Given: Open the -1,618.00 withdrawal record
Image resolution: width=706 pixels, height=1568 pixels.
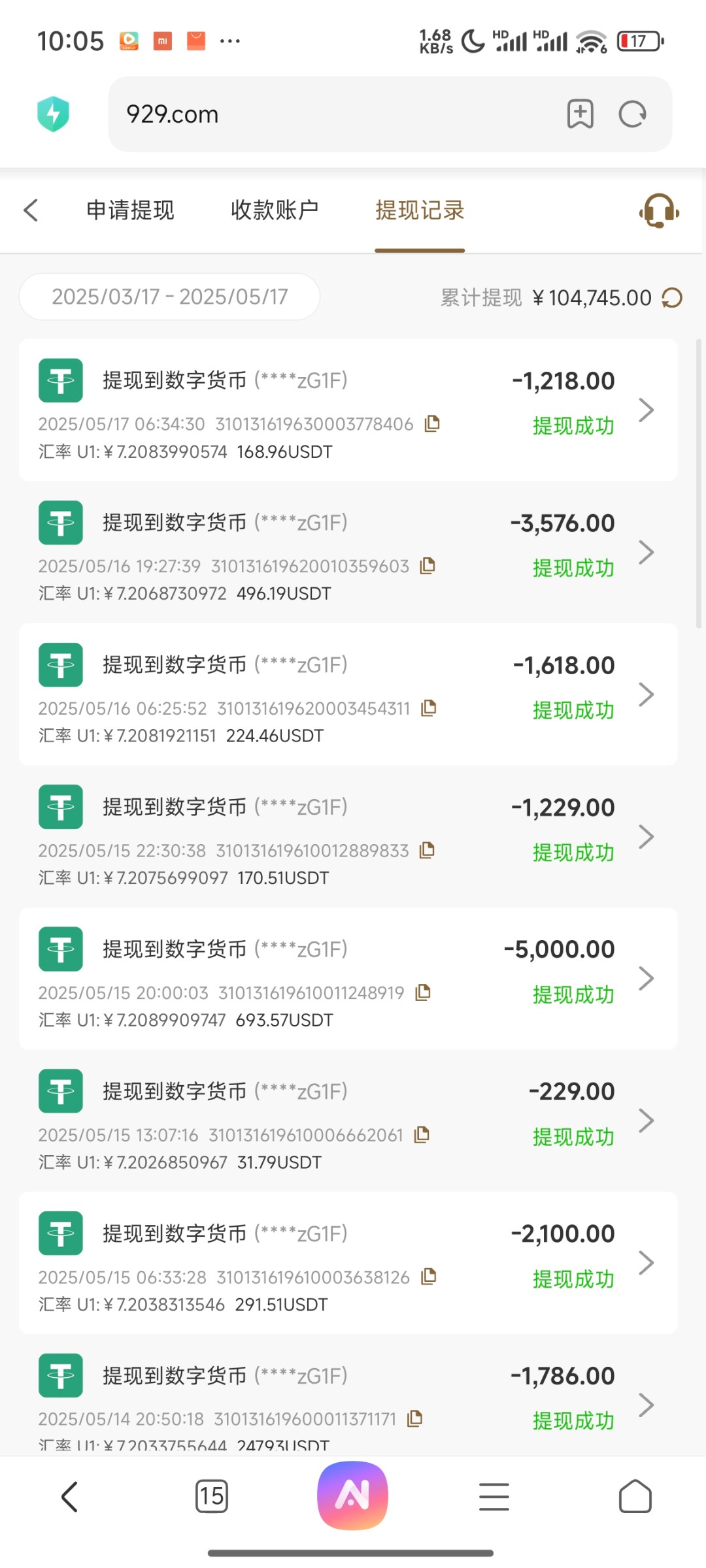Looking at the screenshot, I should [348, 694].
